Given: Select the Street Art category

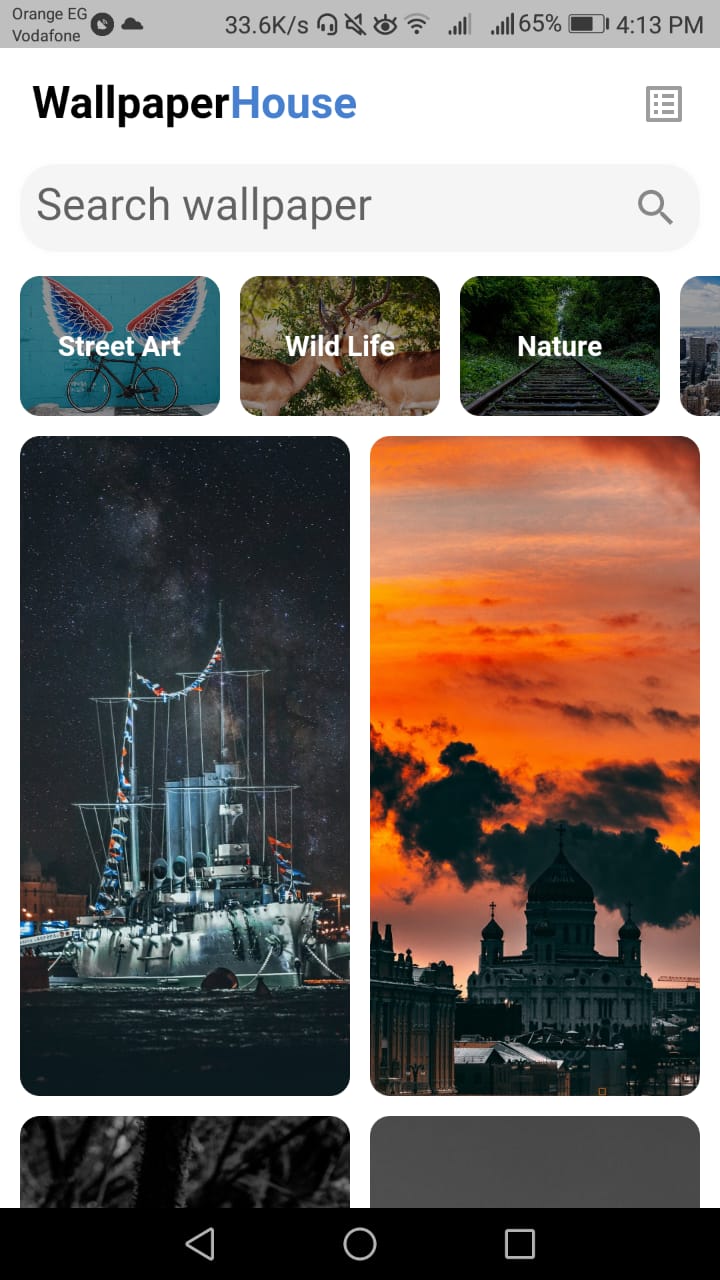Looking at the screenshot, I should pyautogui.click(x=119, y=345).
